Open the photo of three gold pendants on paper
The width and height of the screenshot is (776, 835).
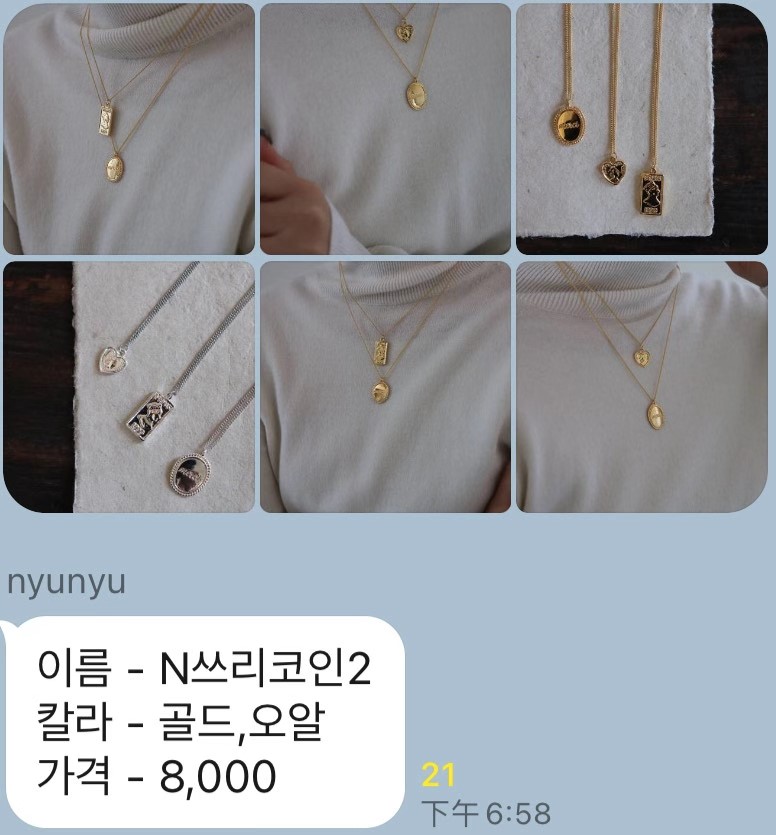click(641, 129)
